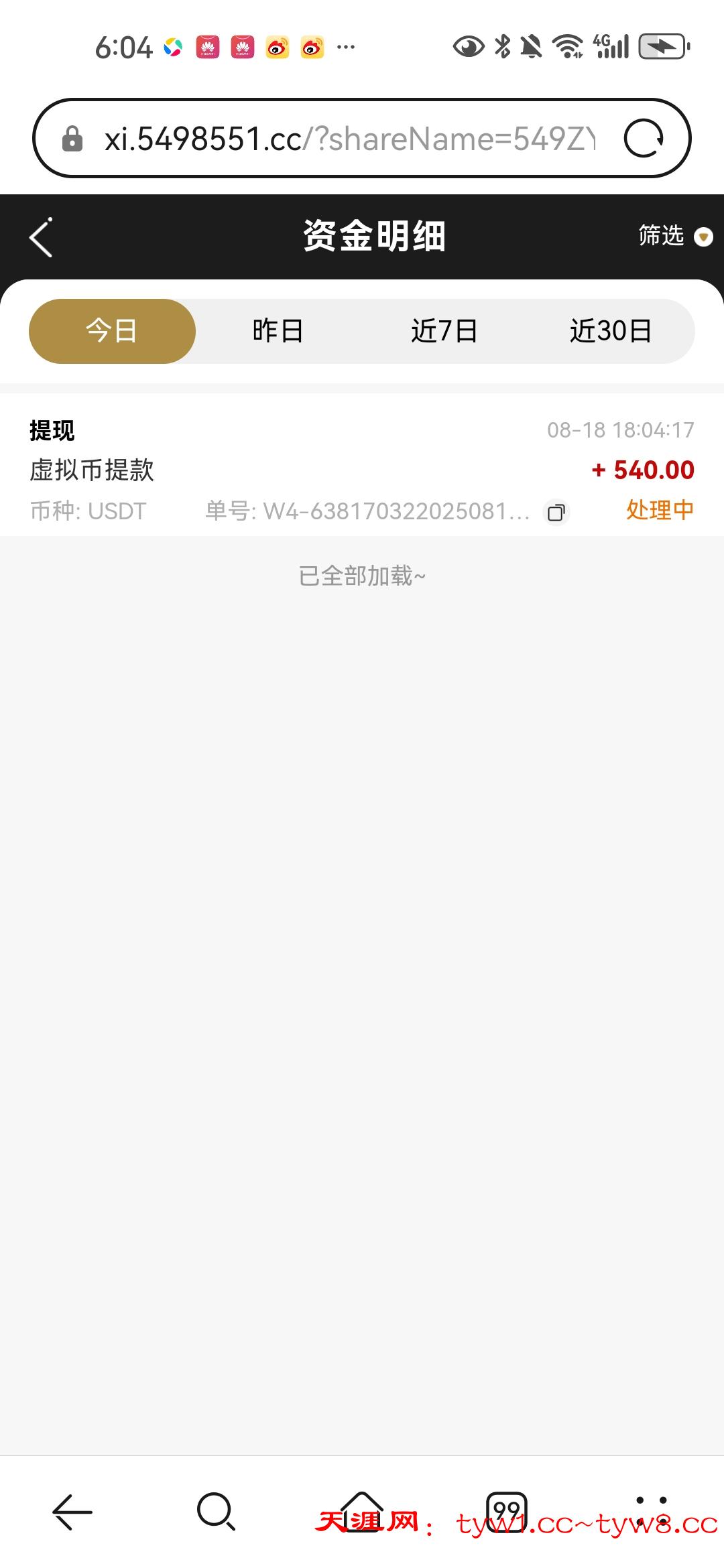Tap the copy icon next to the order number
The image size is (724, 1568).
[x=555, y=513]
